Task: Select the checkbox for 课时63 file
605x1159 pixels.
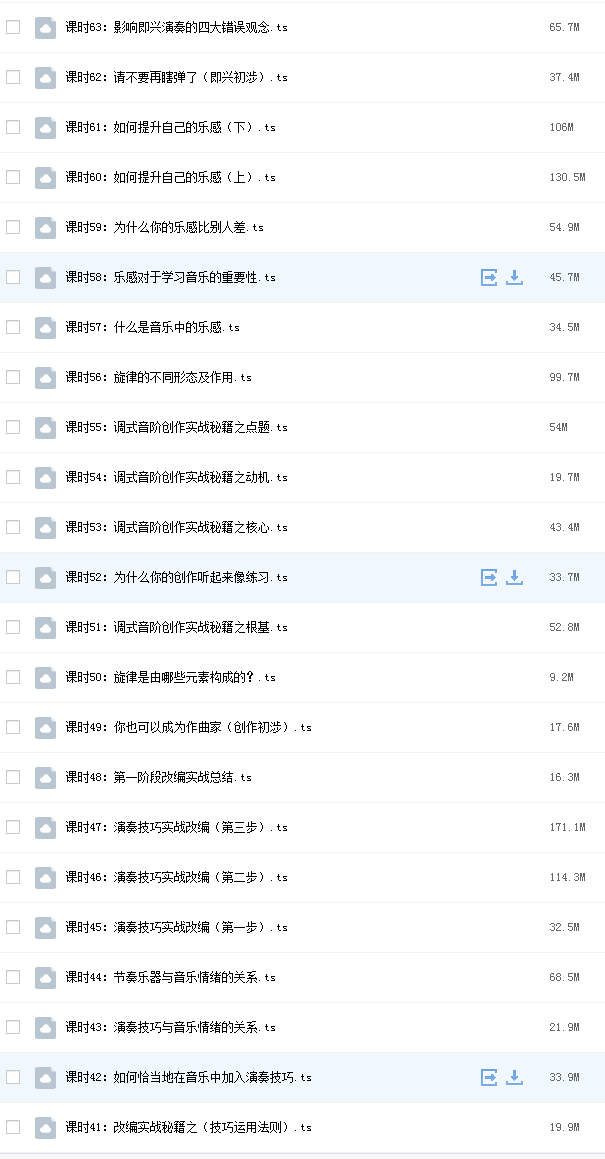Action: pos(13,27)
